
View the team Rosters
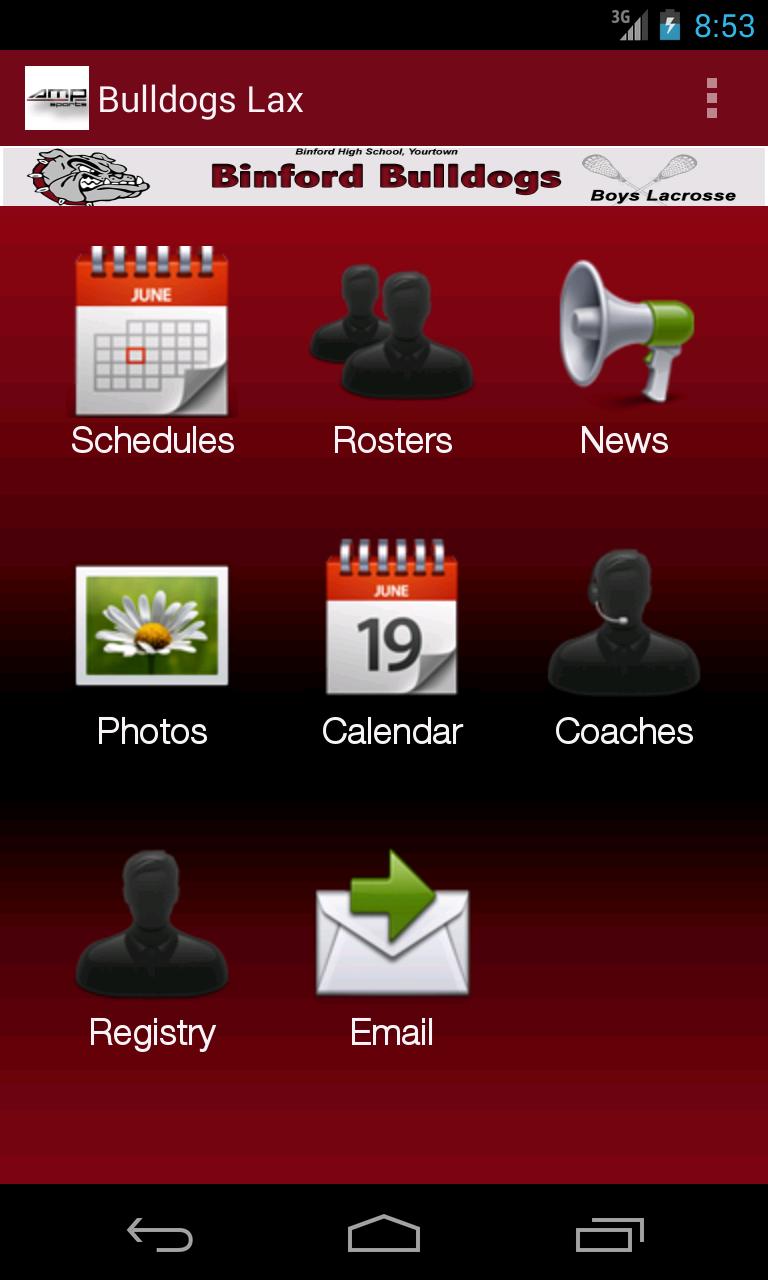point(392,350)
